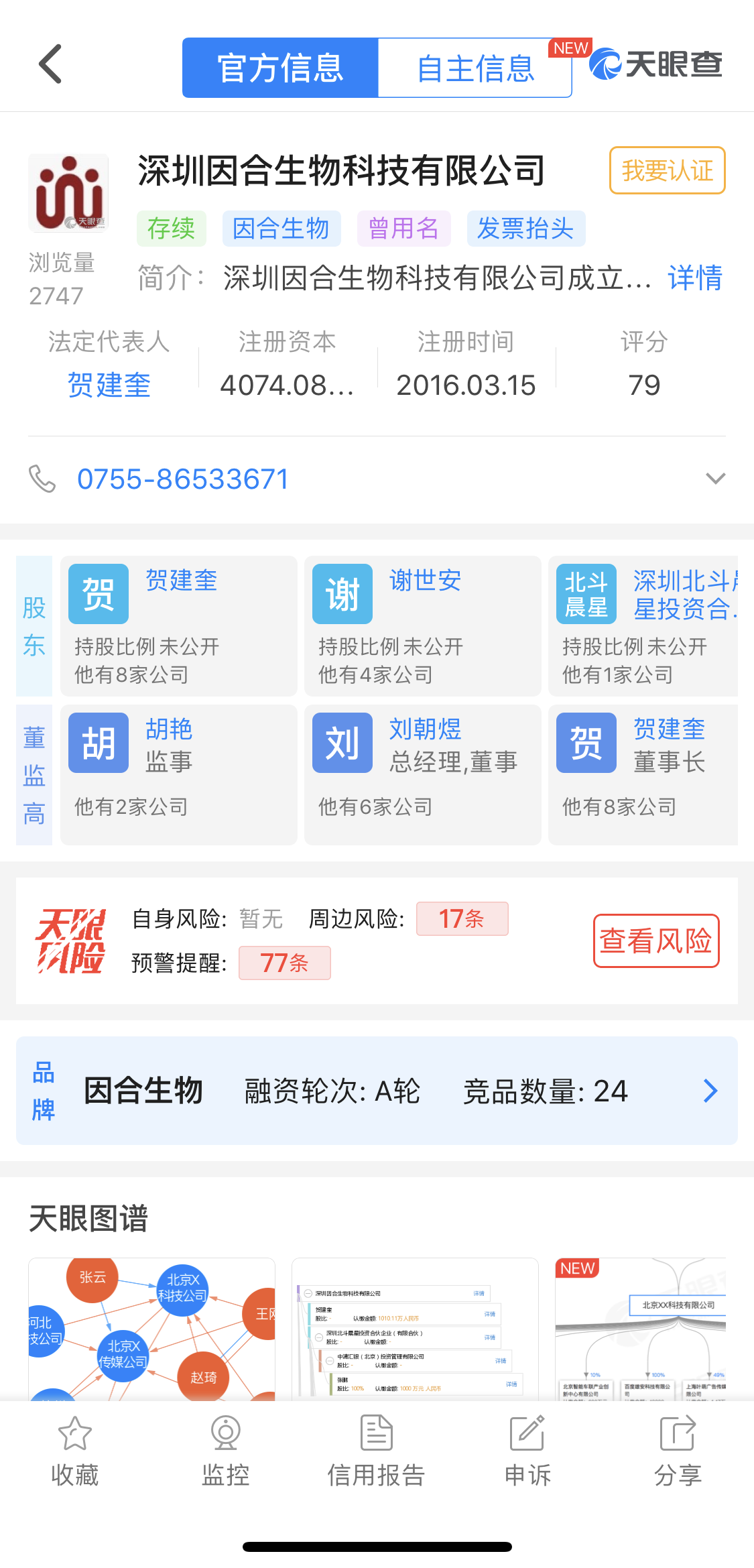Open executive card for 刘朝煜

[422, 774]
